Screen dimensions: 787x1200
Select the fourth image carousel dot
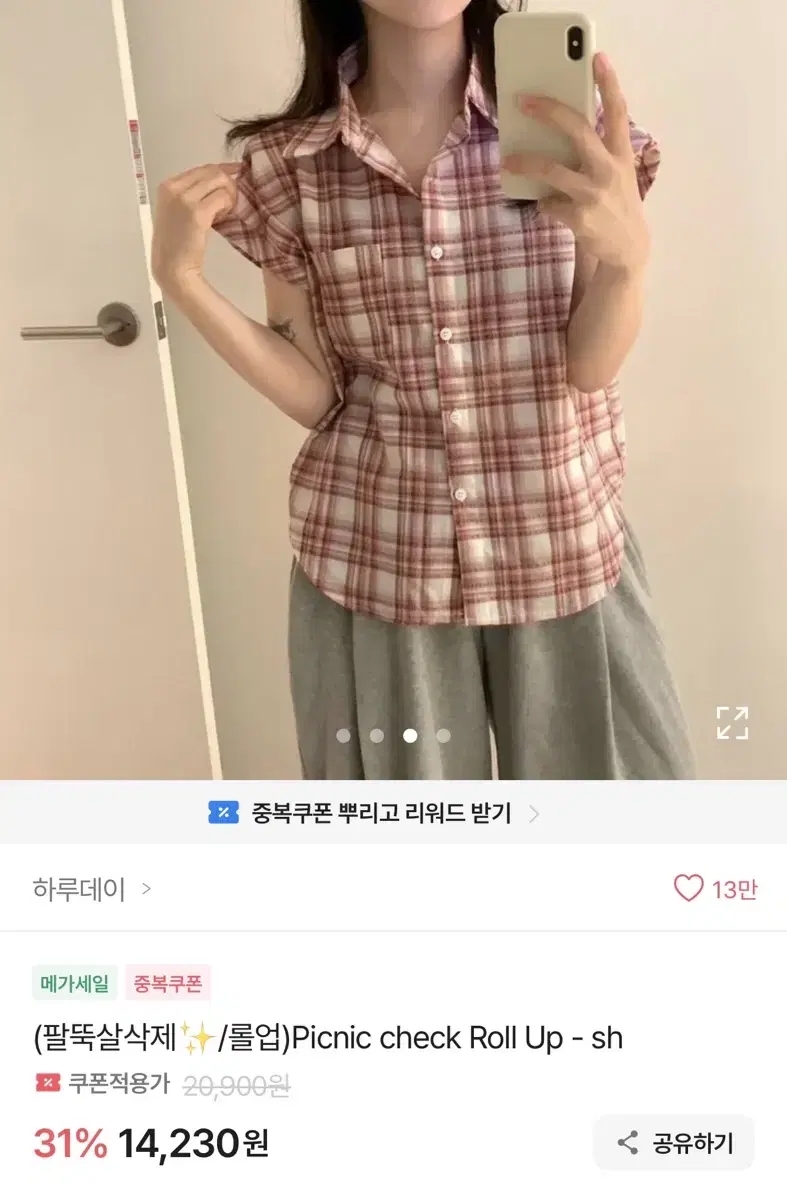pos(443,735)
